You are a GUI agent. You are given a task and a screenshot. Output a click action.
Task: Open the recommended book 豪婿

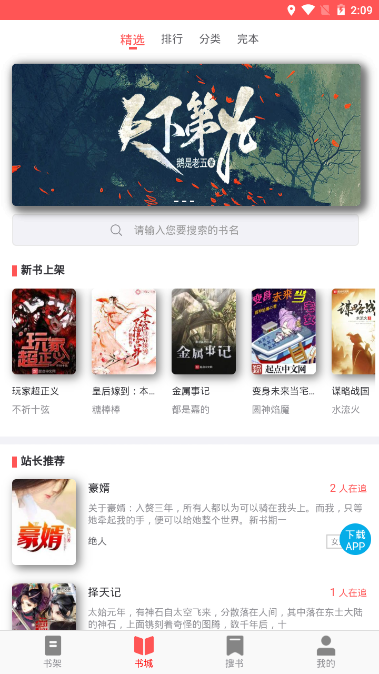189,522
